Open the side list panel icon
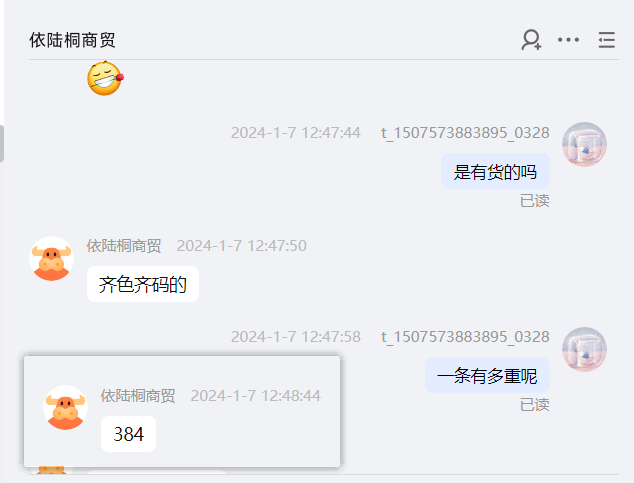This screenshot has height=483, width=634. pos(606,40)
